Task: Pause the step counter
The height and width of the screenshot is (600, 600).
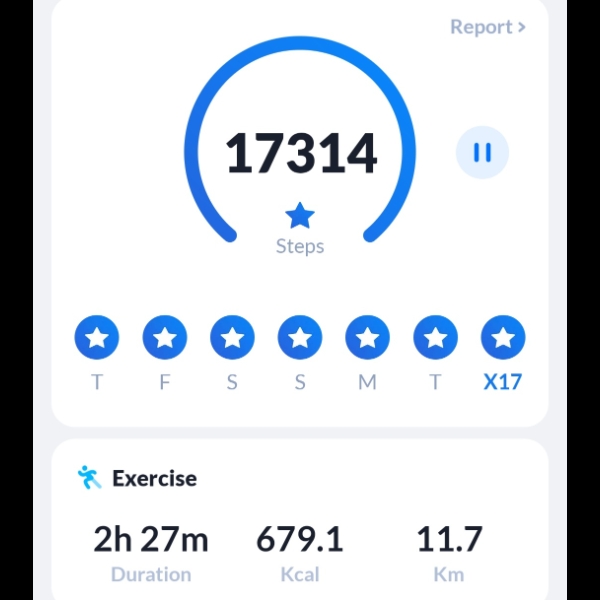Action: (482, 153)
